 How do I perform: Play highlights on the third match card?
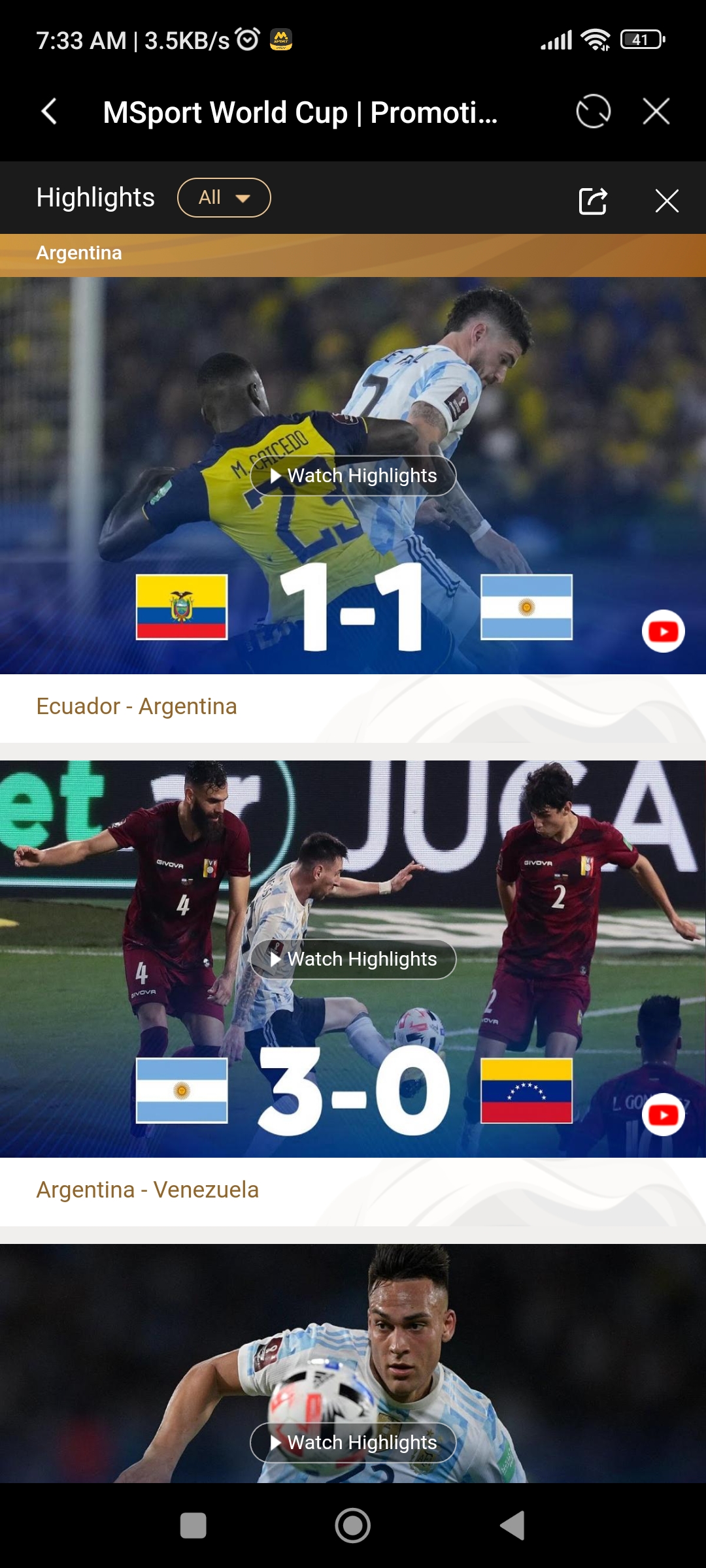[353, 1442]
